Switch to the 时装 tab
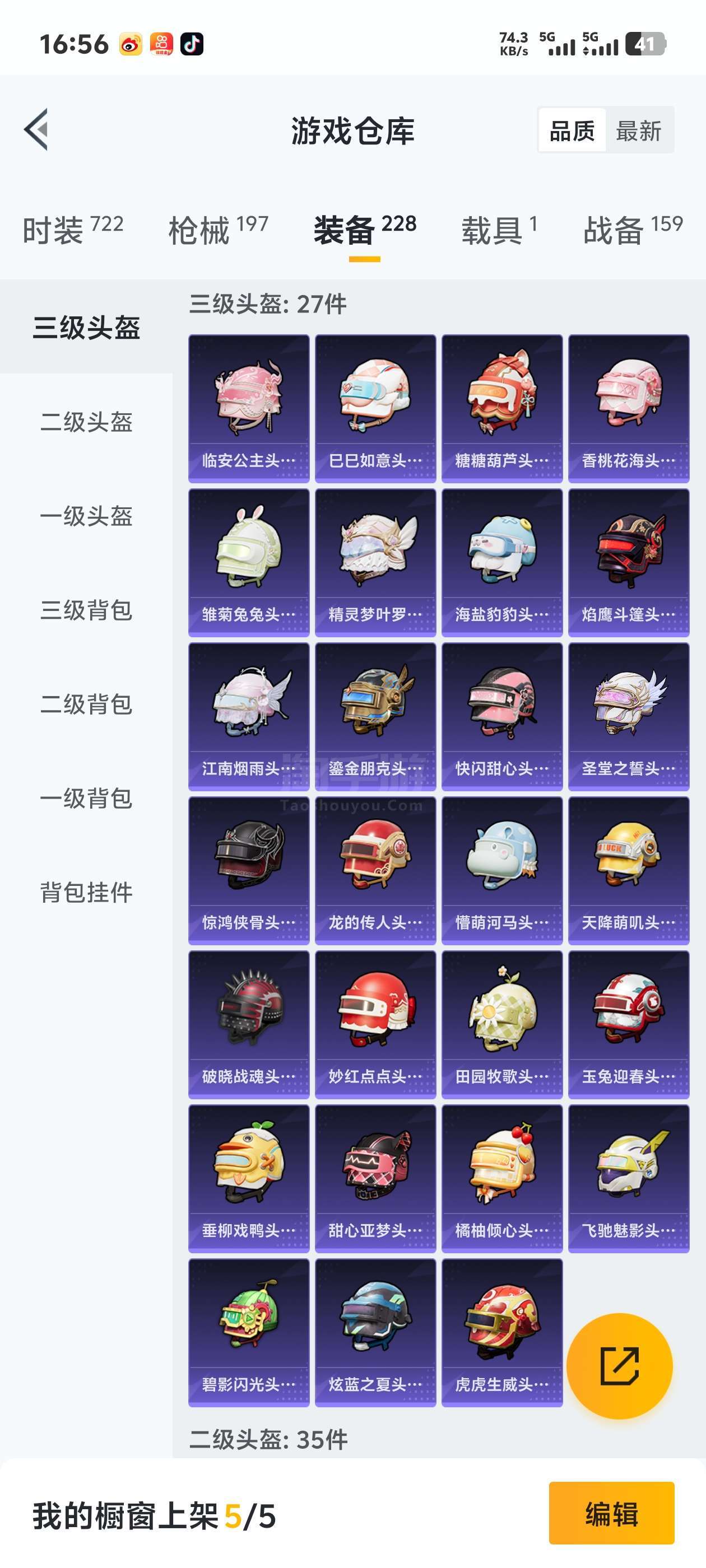 click(72, 230)
